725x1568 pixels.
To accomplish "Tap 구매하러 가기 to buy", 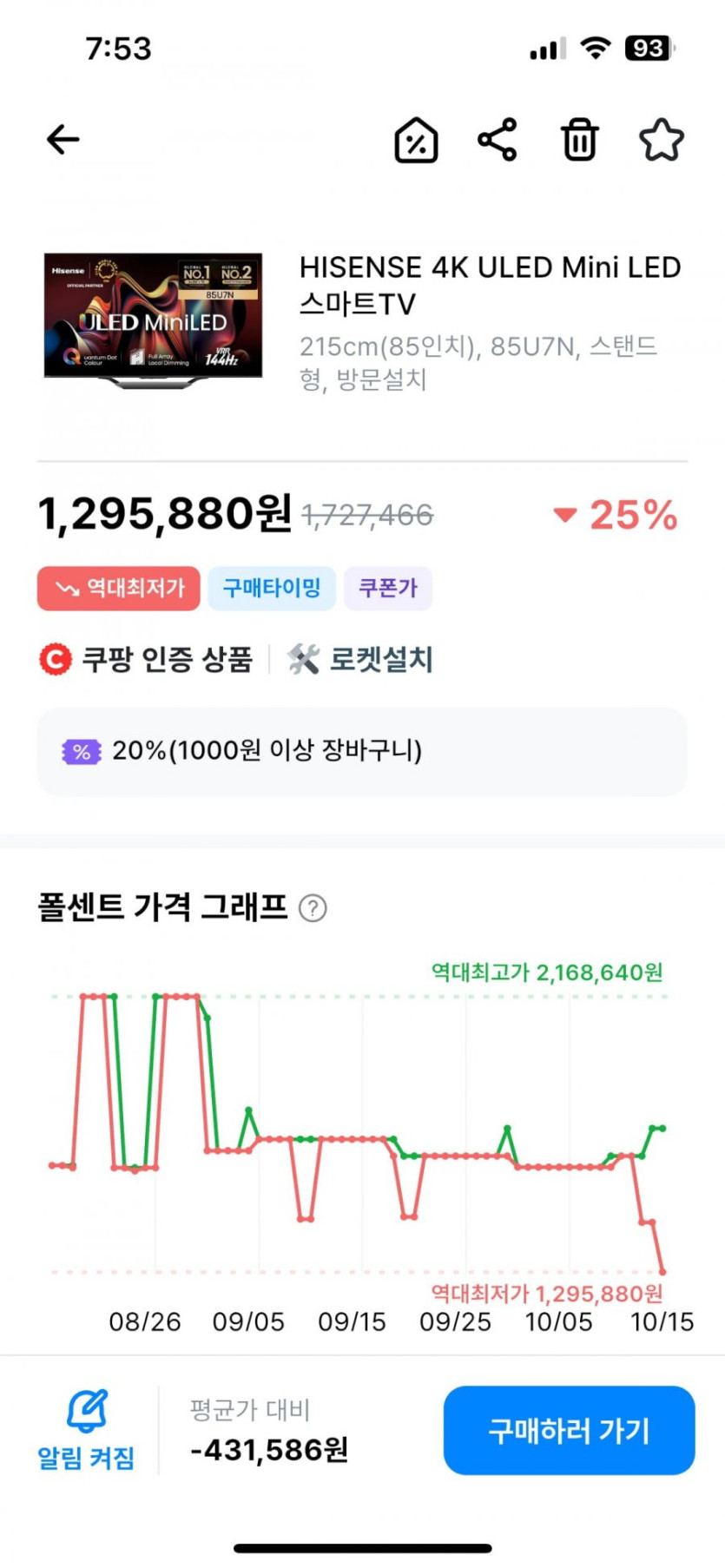I will tap(570, 1430).
